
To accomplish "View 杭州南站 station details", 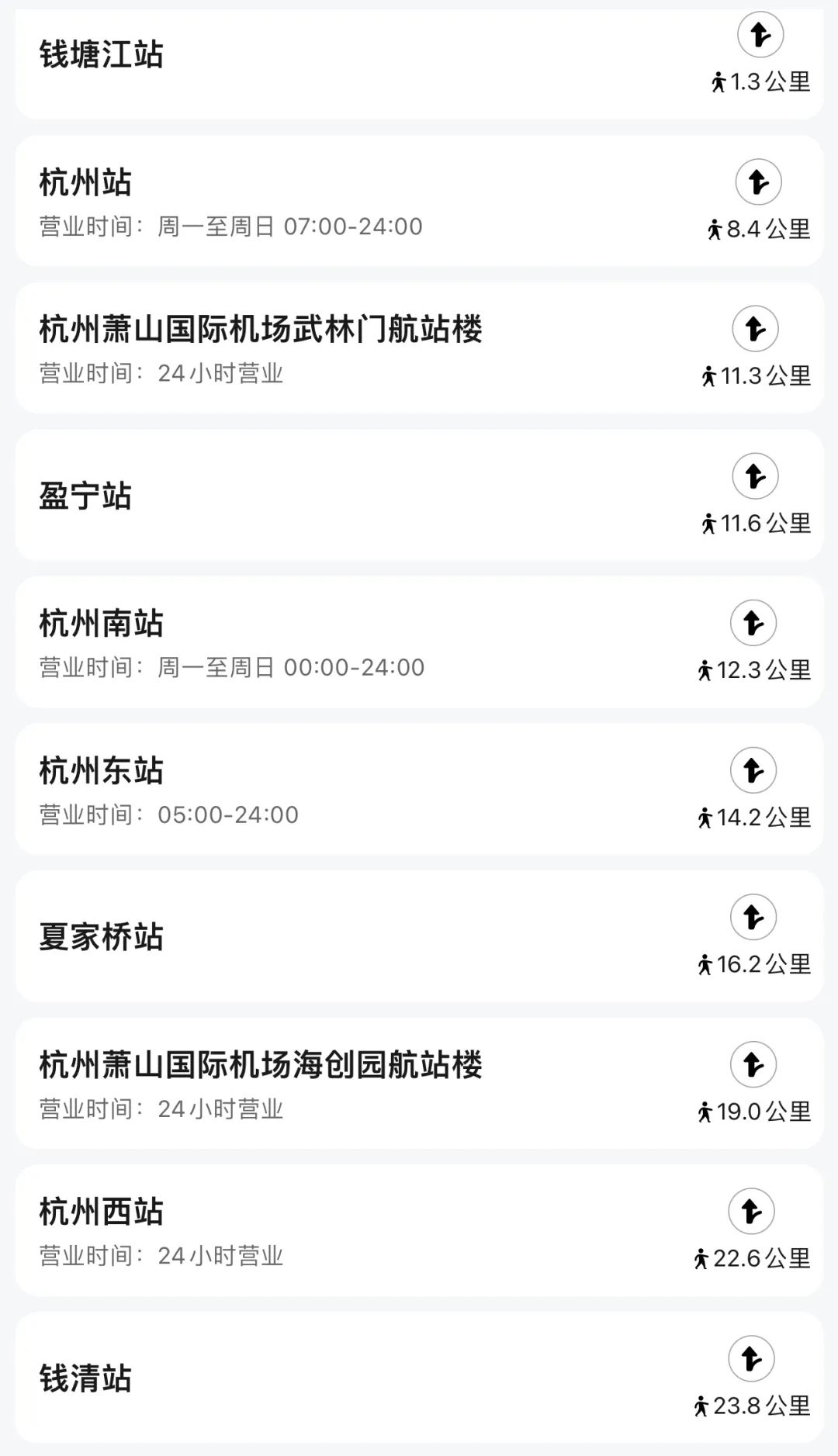I will point(310,642).
